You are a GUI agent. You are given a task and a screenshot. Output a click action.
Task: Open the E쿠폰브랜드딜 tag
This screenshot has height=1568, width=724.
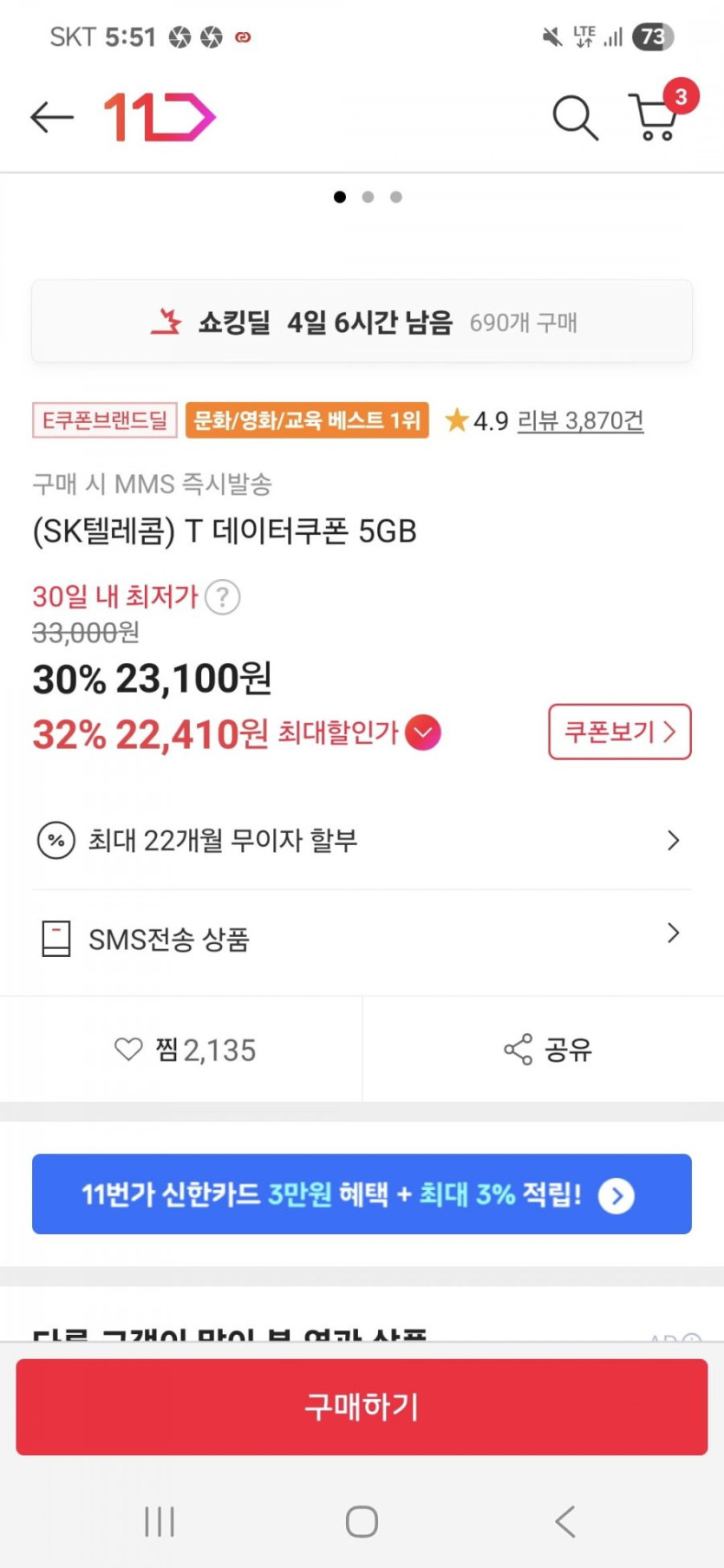105,420
